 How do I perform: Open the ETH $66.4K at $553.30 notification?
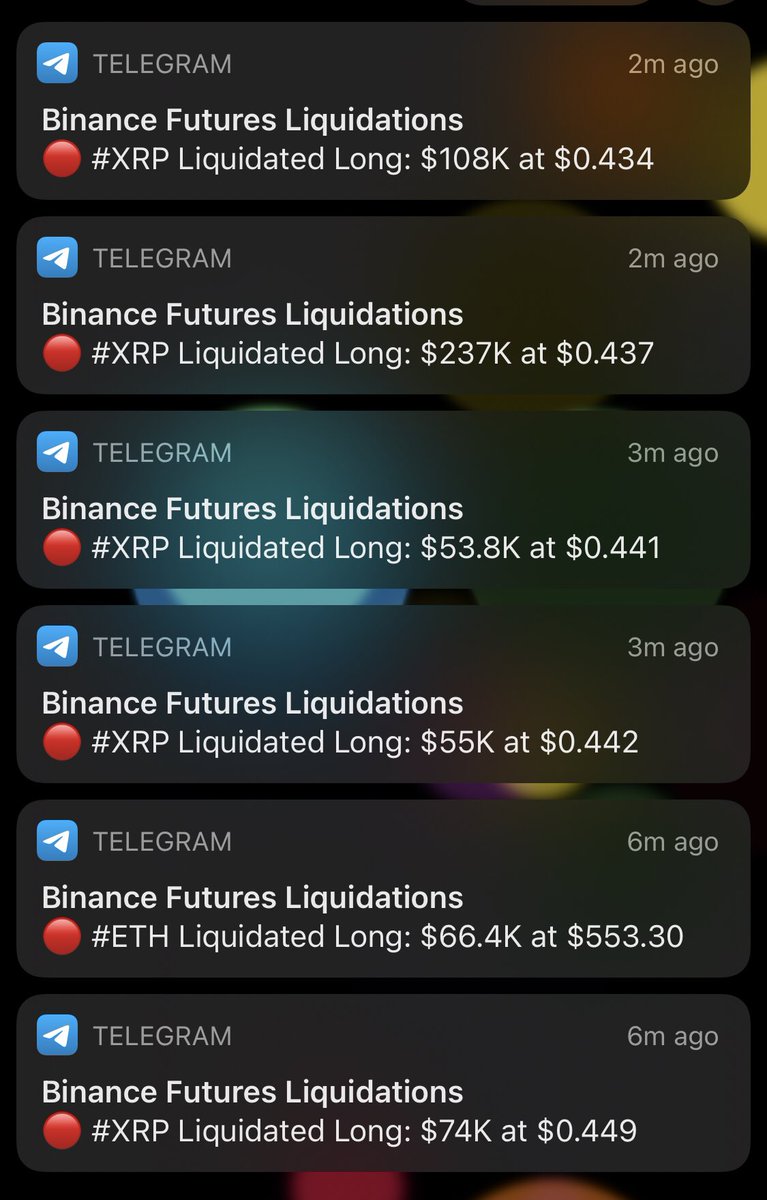point(383,888)
